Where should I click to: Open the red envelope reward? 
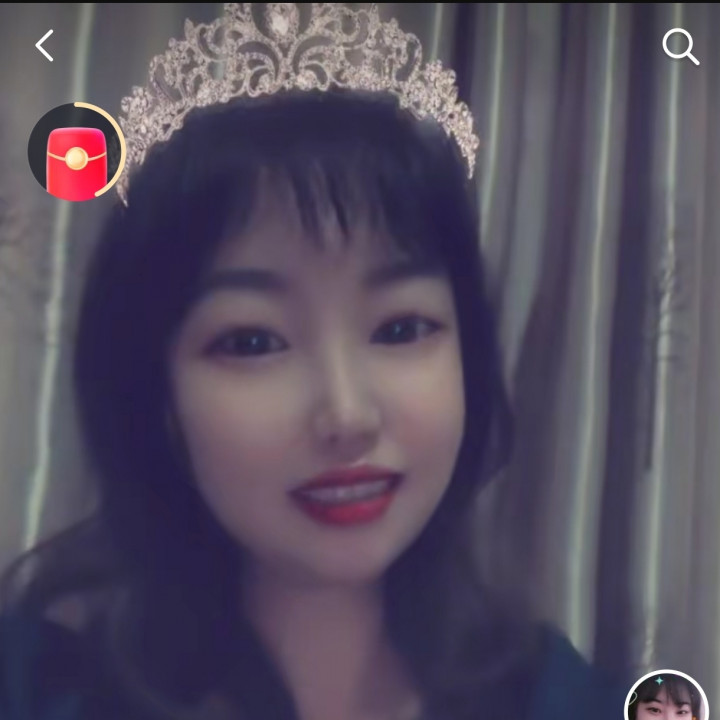(x=75, y=153)
